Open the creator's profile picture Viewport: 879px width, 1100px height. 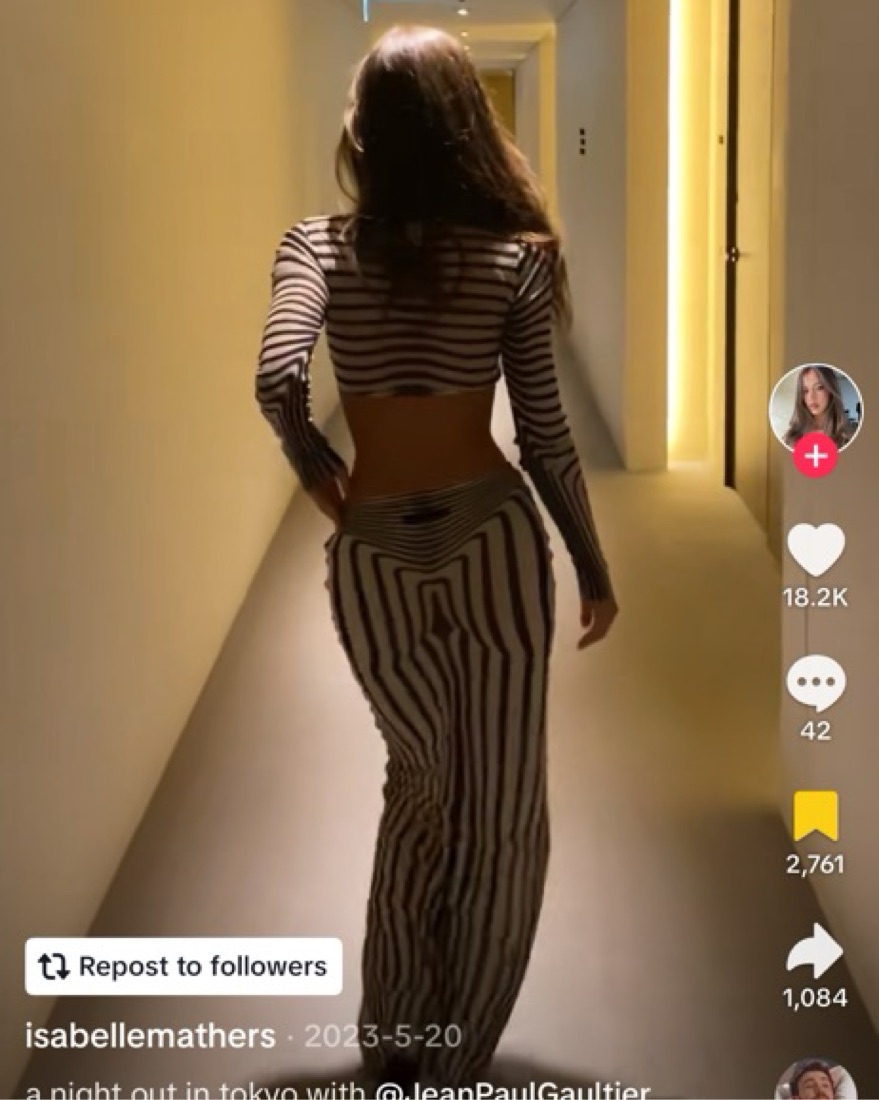(x=815, y=407)
